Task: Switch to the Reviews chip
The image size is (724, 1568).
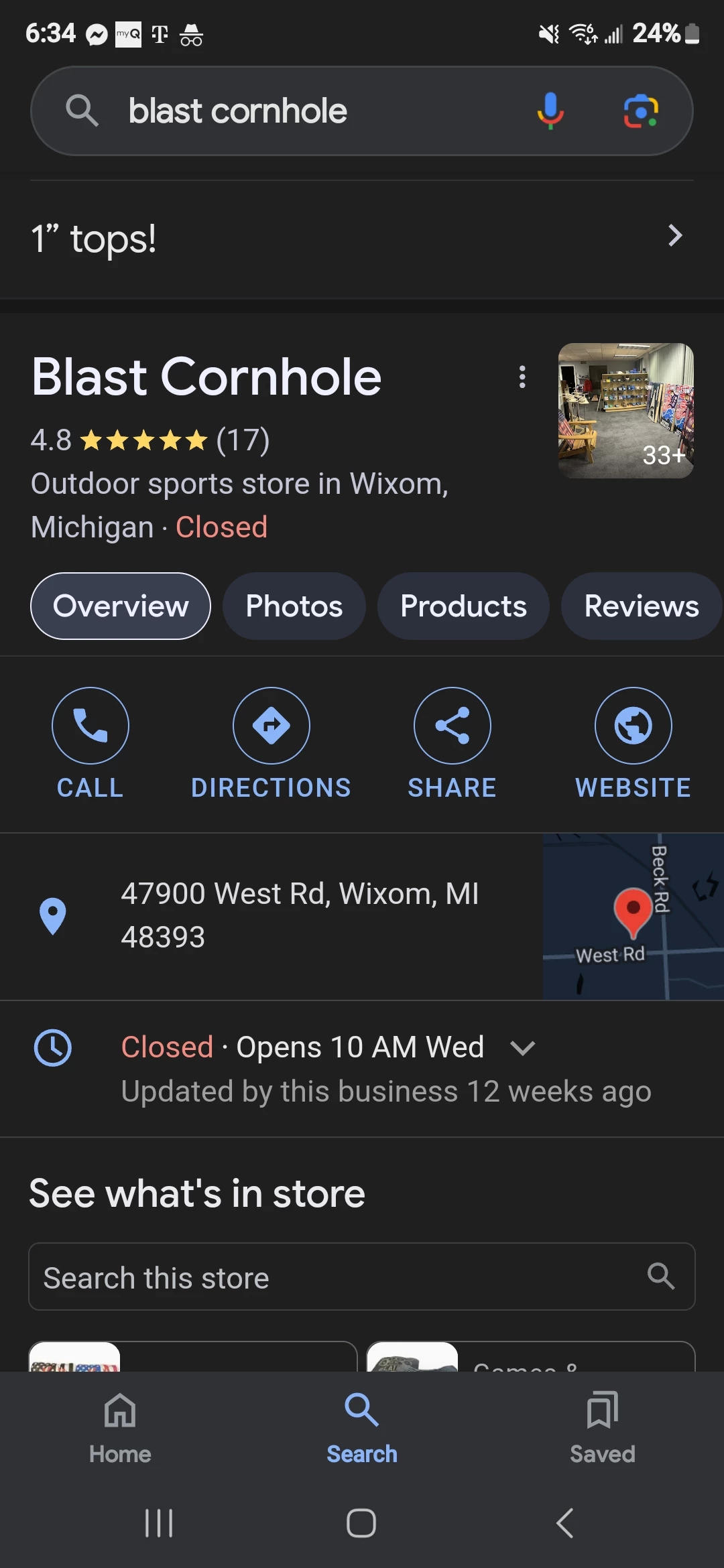Action: [x=641, y=606]
